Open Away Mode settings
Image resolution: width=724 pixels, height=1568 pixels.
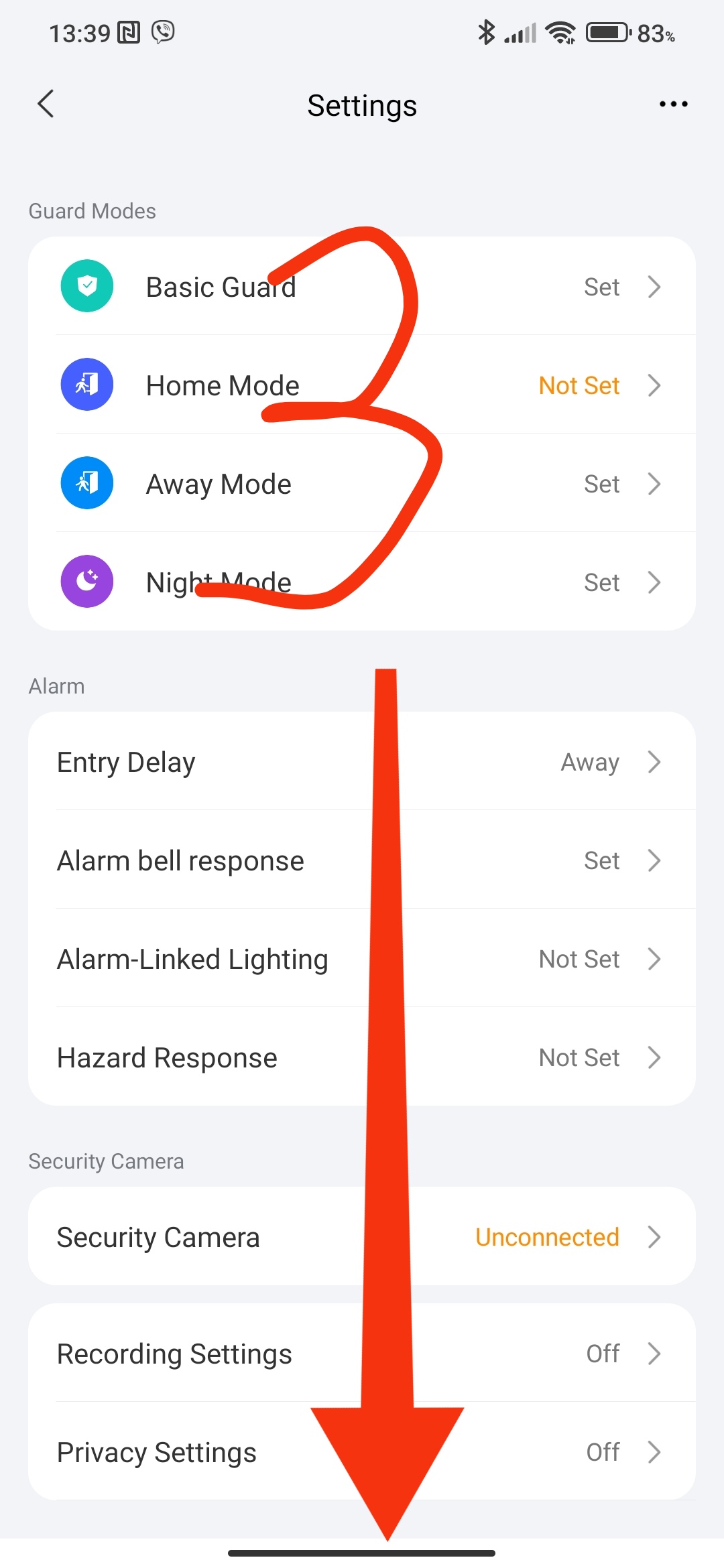(362, 484)
